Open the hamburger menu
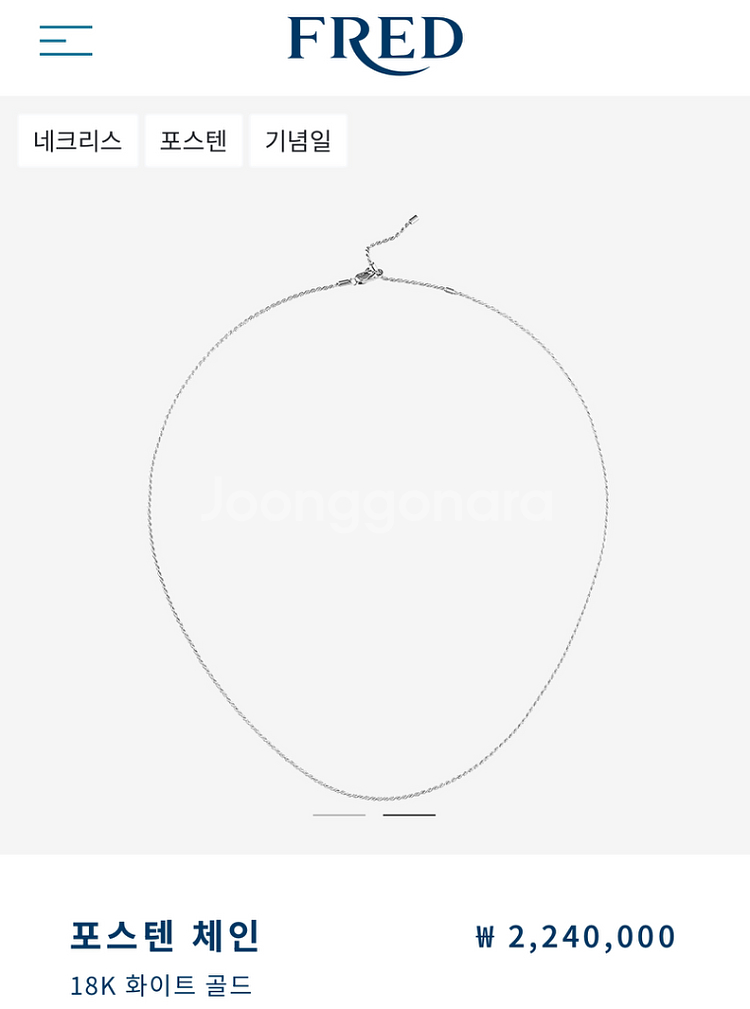This screenshot has width=750, height=1009. point(66,40)
